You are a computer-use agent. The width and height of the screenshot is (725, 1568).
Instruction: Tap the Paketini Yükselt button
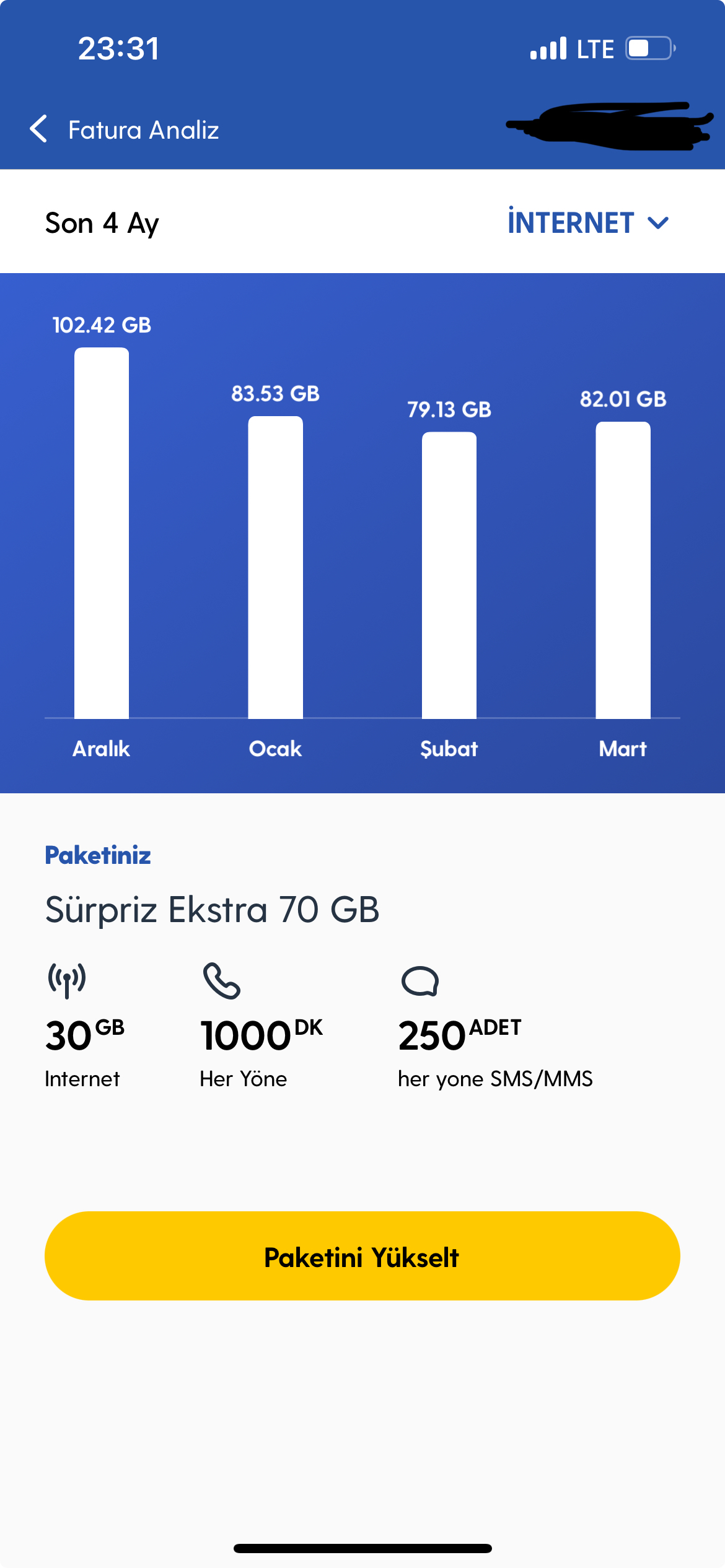[x=362, y=1256]
